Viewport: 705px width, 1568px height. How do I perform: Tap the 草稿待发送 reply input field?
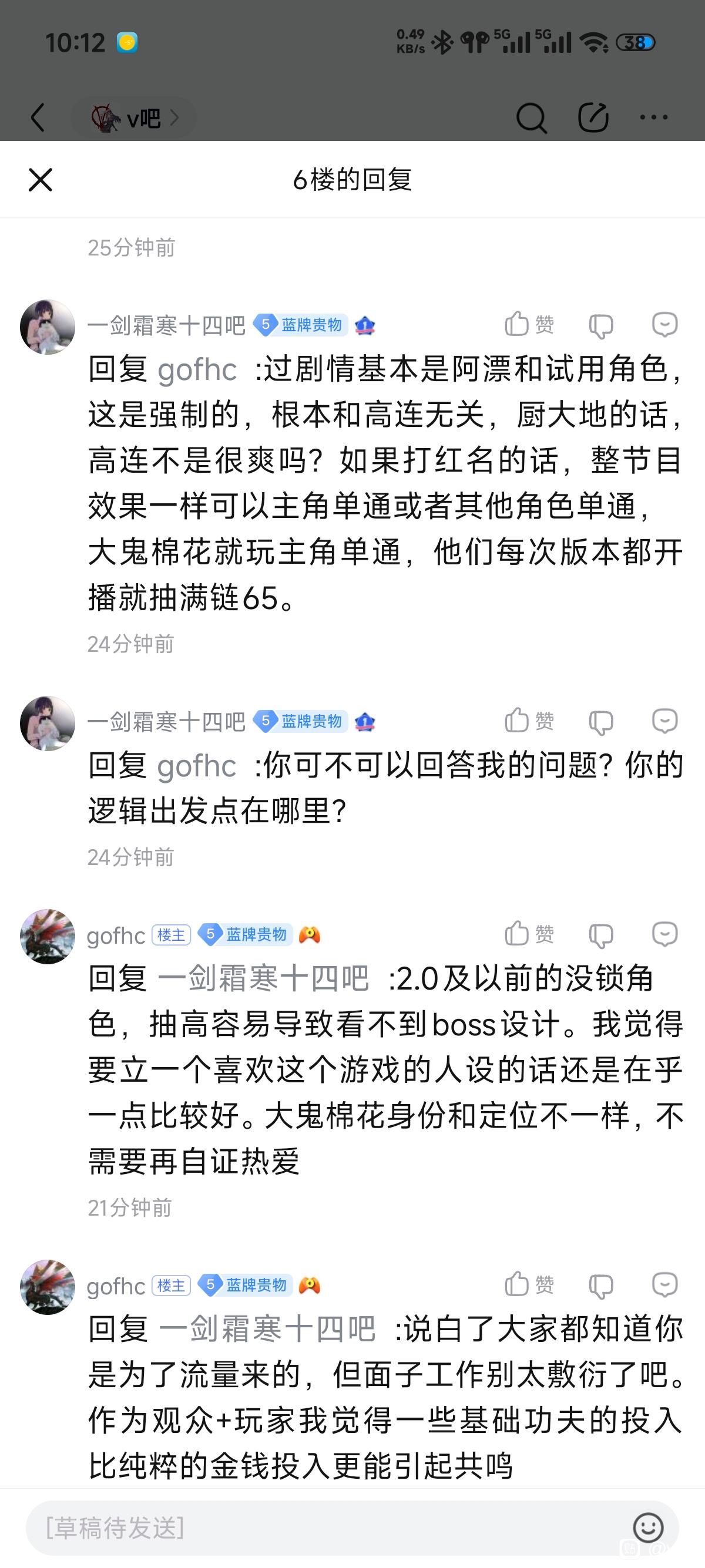[317, 1528]
